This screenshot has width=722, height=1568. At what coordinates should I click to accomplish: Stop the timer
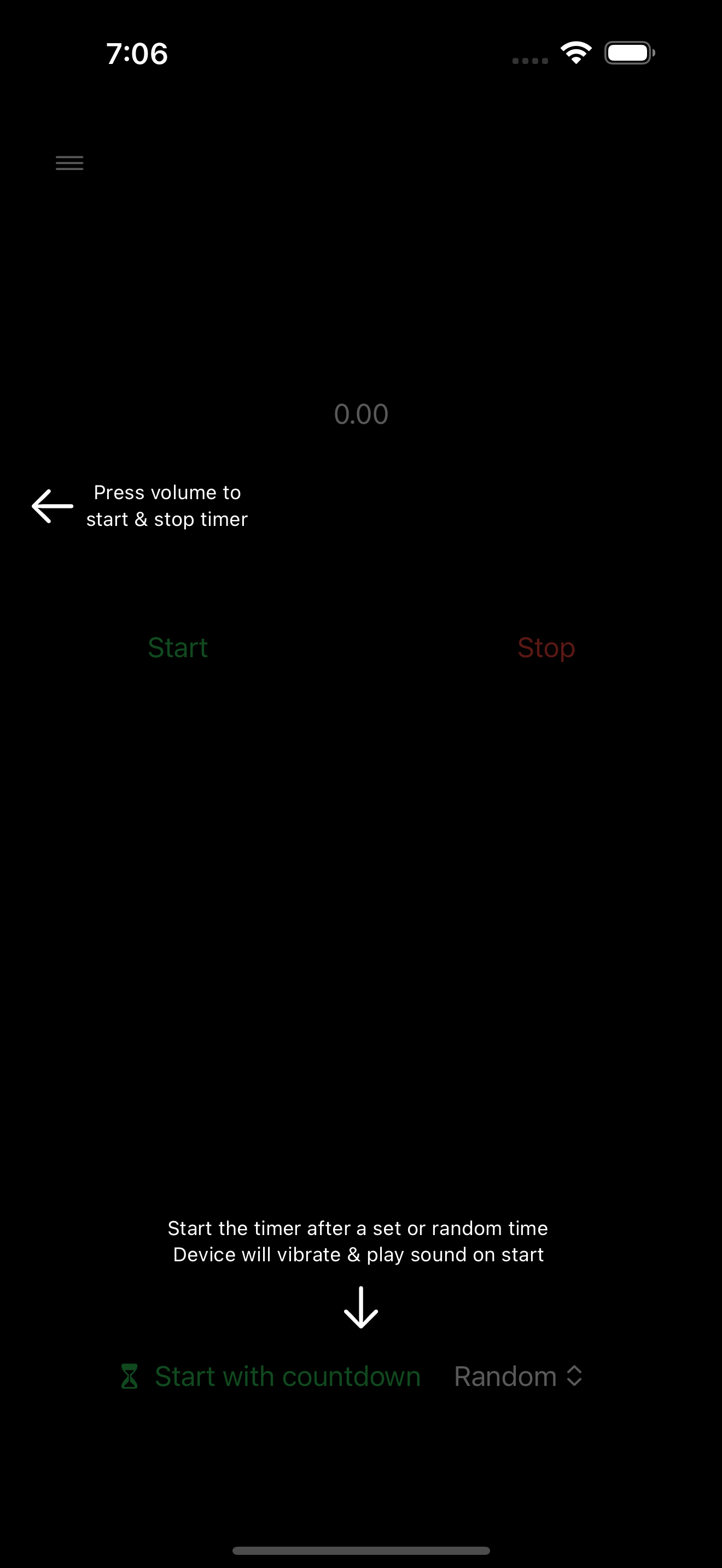coord(545,647)
